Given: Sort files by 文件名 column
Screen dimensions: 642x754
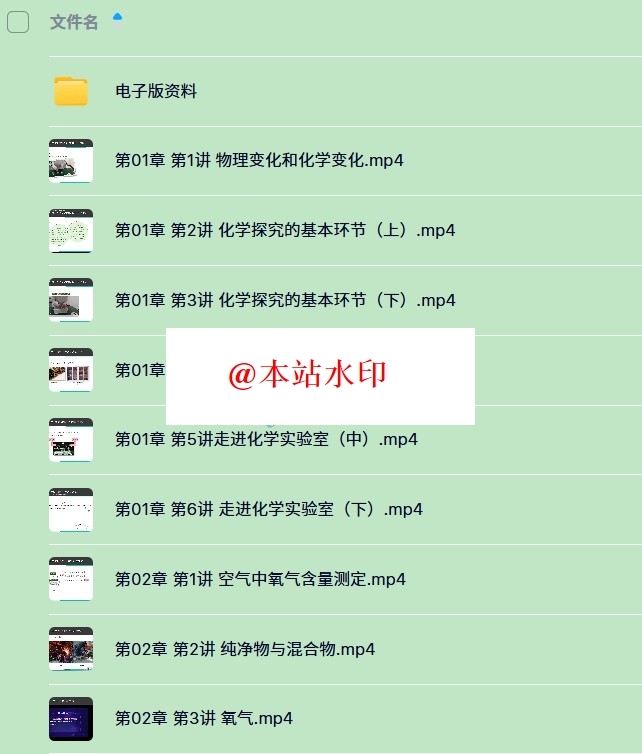Looking at the screenshot, I should click(x=74, y=22).
